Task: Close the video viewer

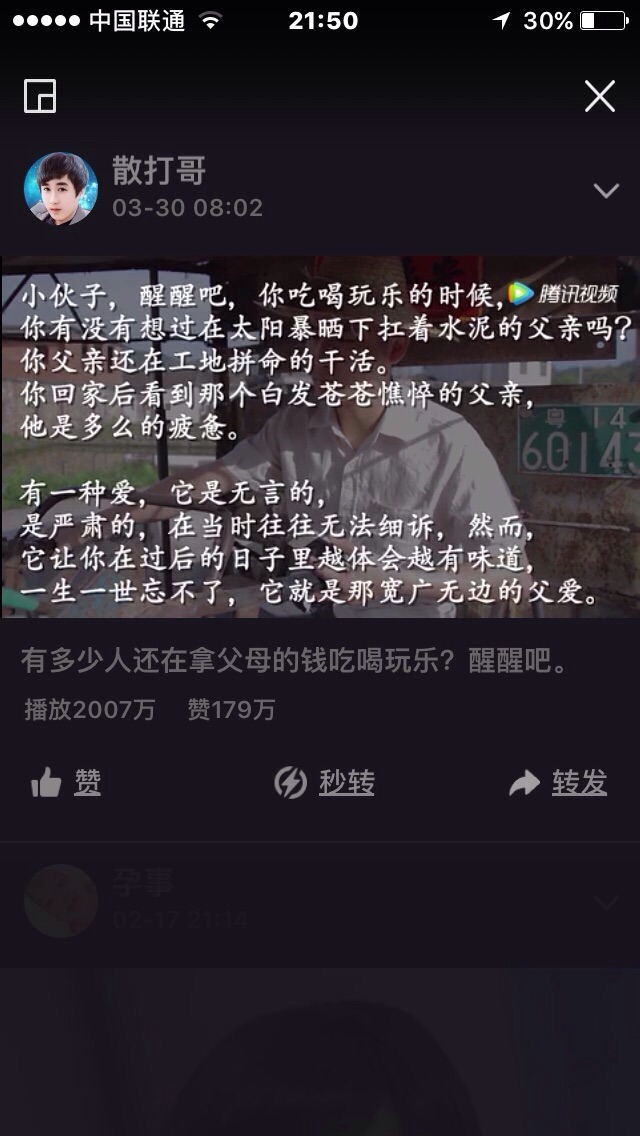Action: (x=599, y=96)
